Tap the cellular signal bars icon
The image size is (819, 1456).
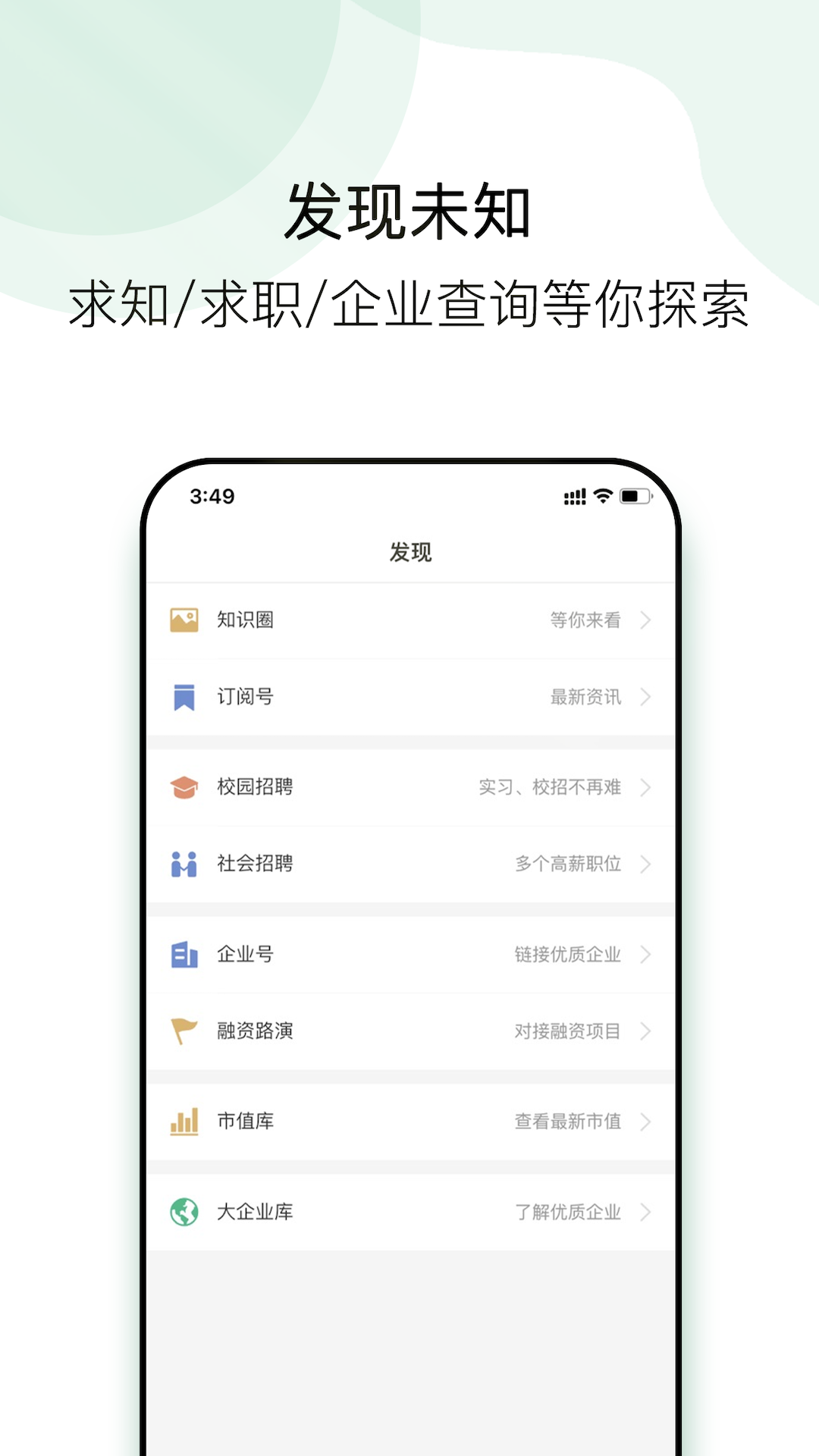(x=576, y=495)
